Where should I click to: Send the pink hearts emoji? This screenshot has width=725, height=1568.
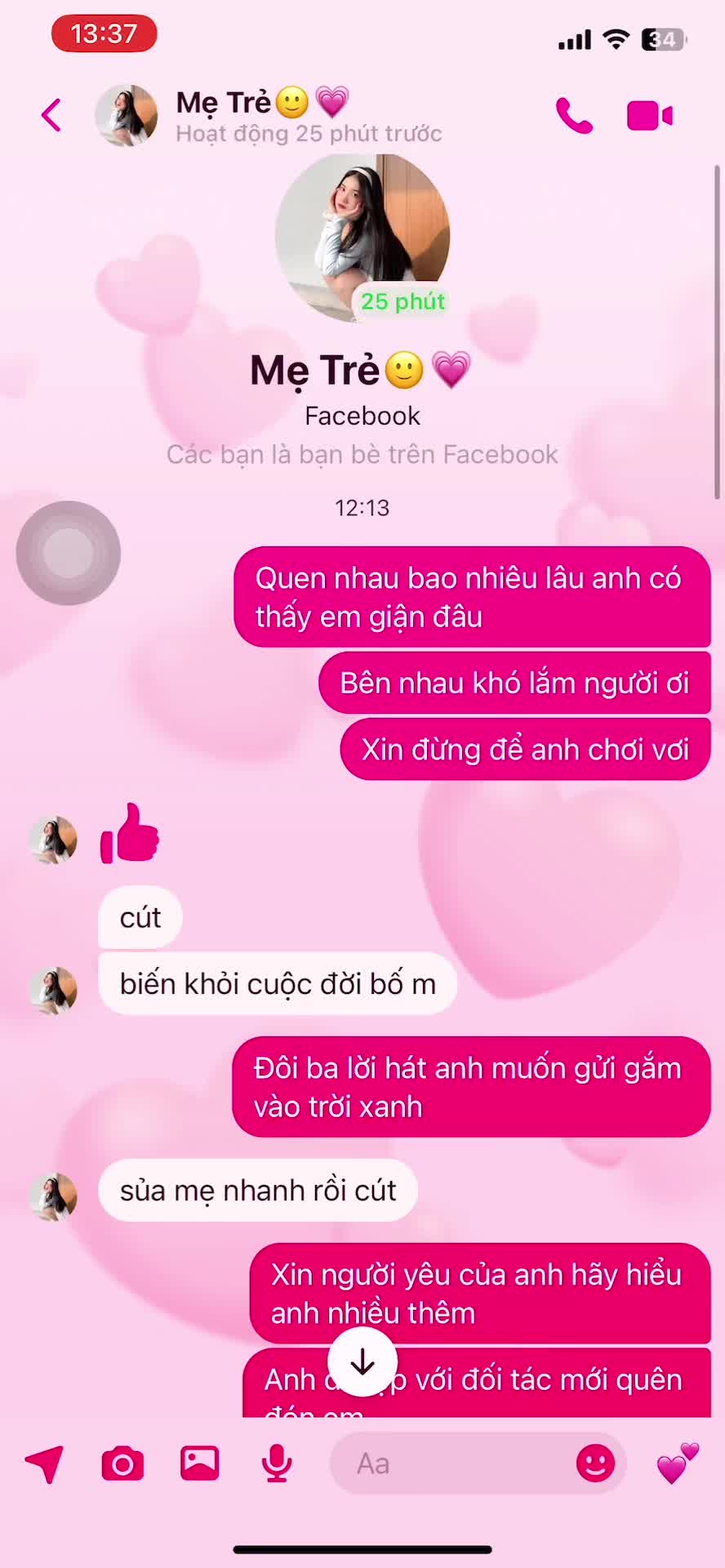(676, 1463)
